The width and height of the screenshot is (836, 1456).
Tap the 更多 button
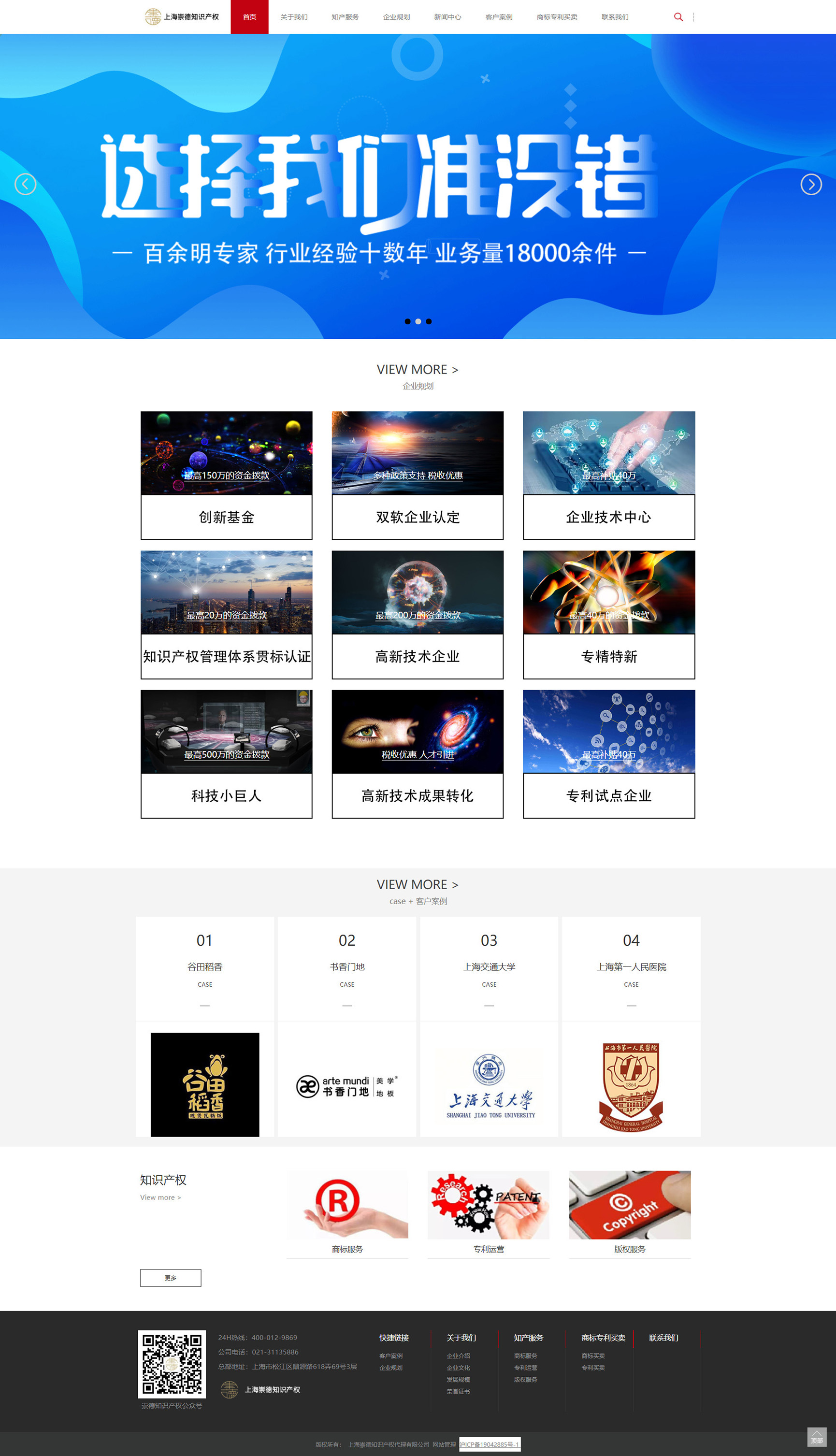(171, 1278)
